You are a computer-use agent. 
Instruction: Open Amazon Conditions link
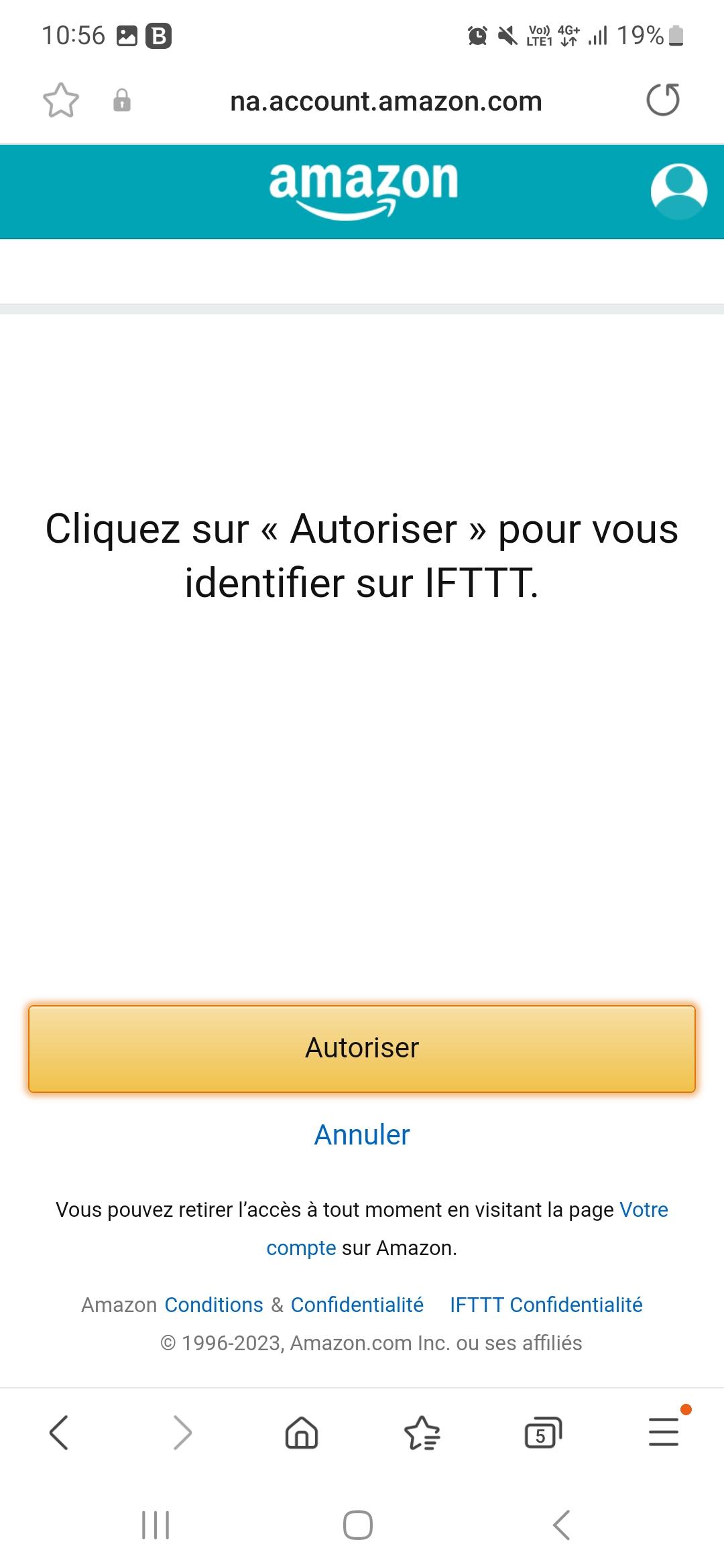pyautogui.click(x=214, y=1305)
